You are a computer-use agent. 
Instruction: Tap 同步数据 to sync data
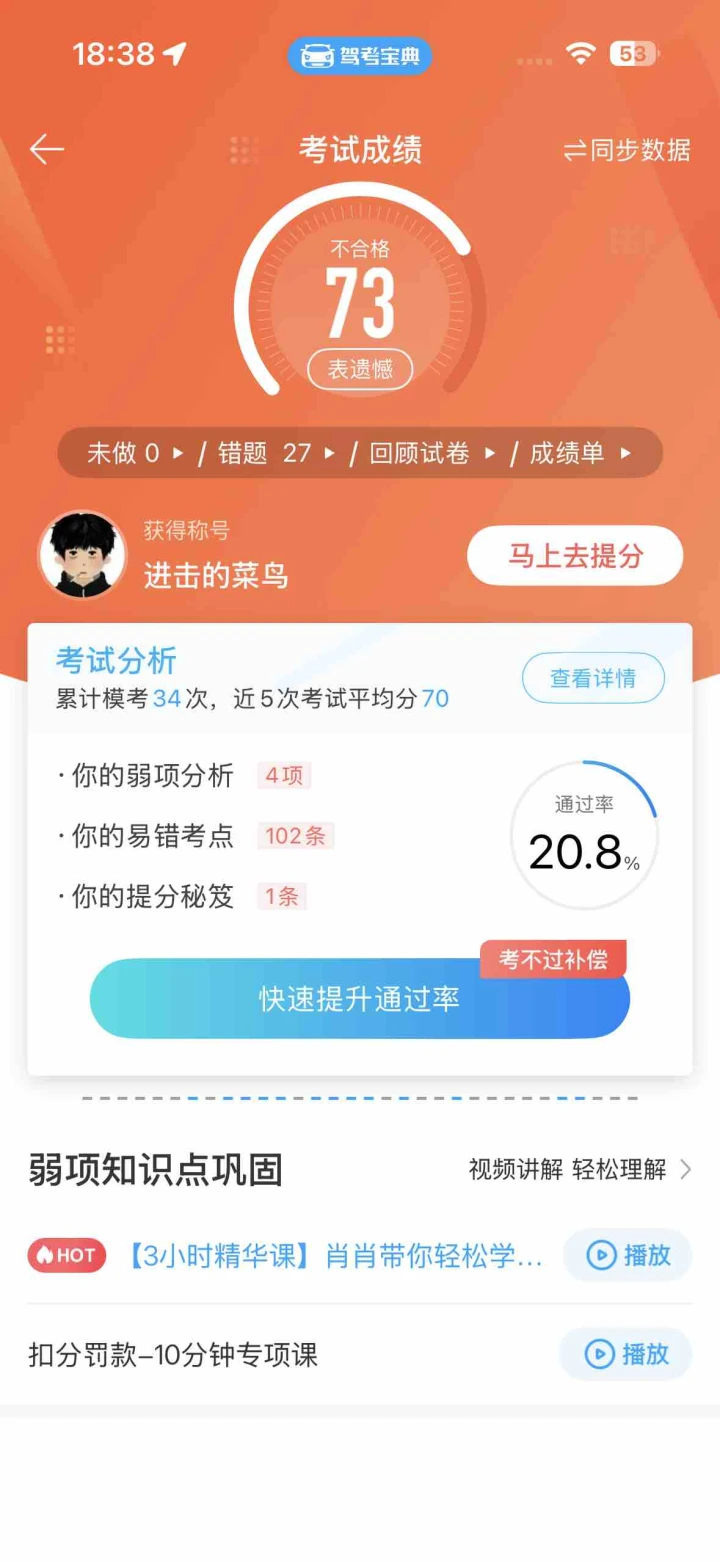click(627, 150)
